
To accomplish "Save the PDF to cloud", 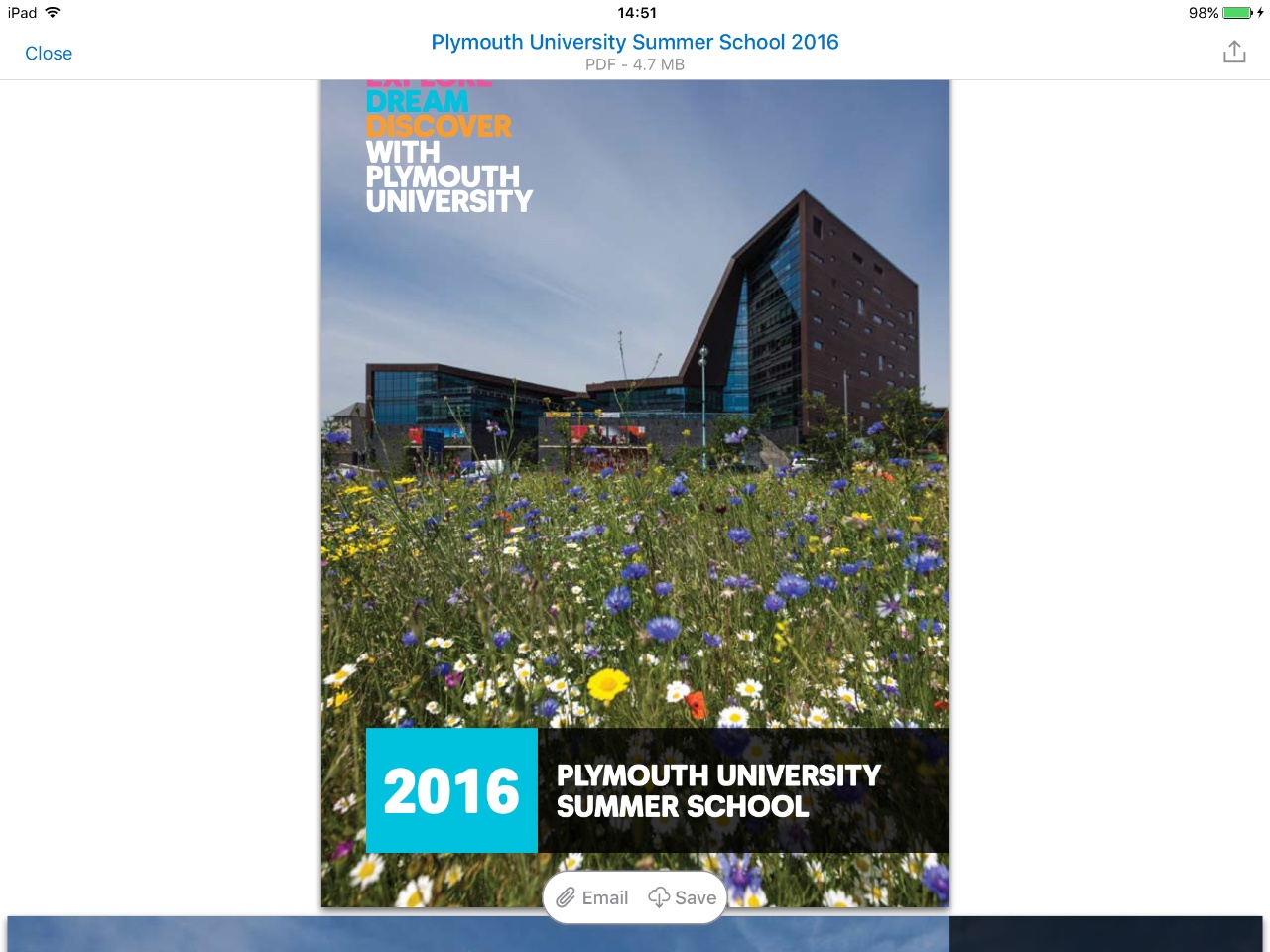I will coord(683,897).
